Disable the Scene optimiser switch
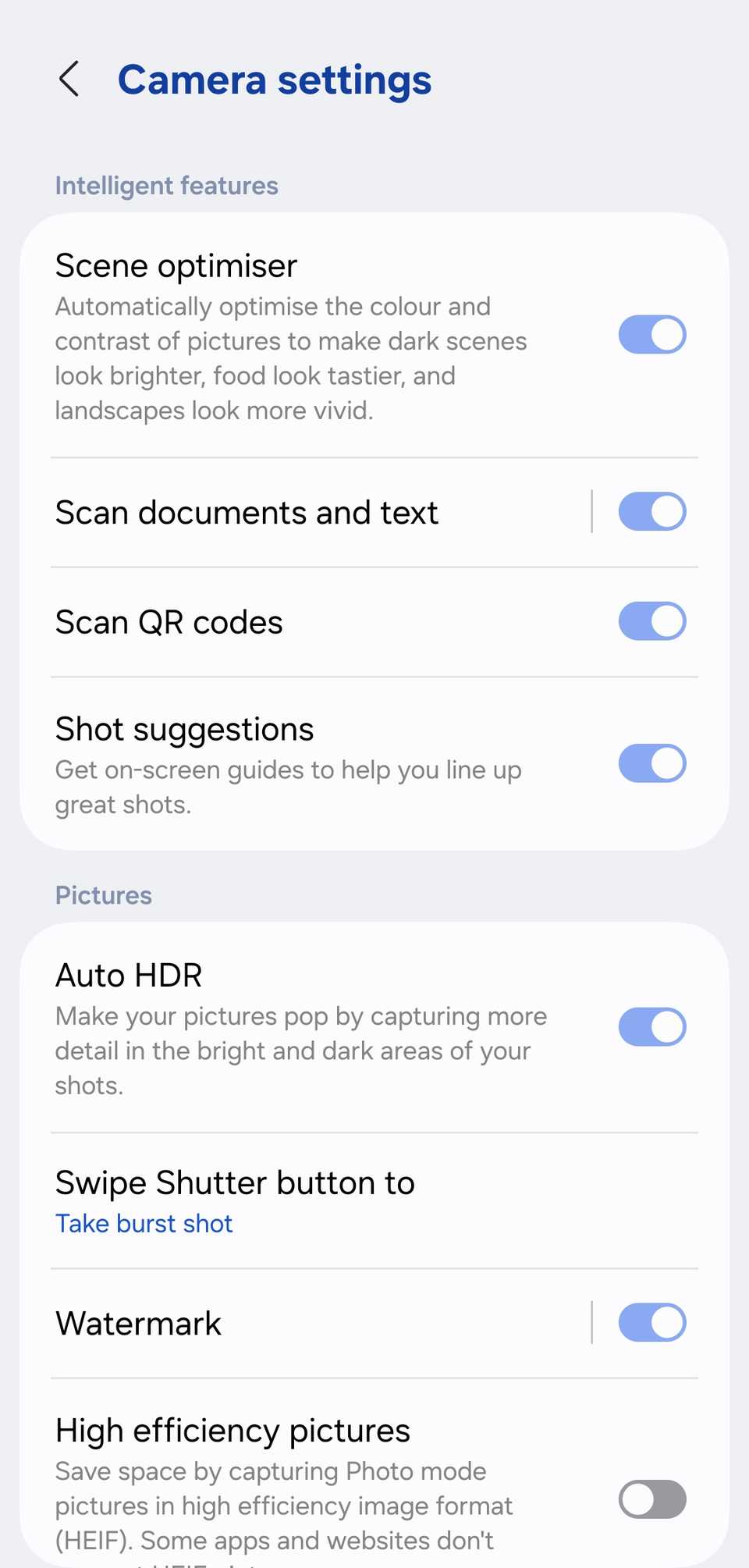Screen dimensions: 749x1568 tap(651, 335)
